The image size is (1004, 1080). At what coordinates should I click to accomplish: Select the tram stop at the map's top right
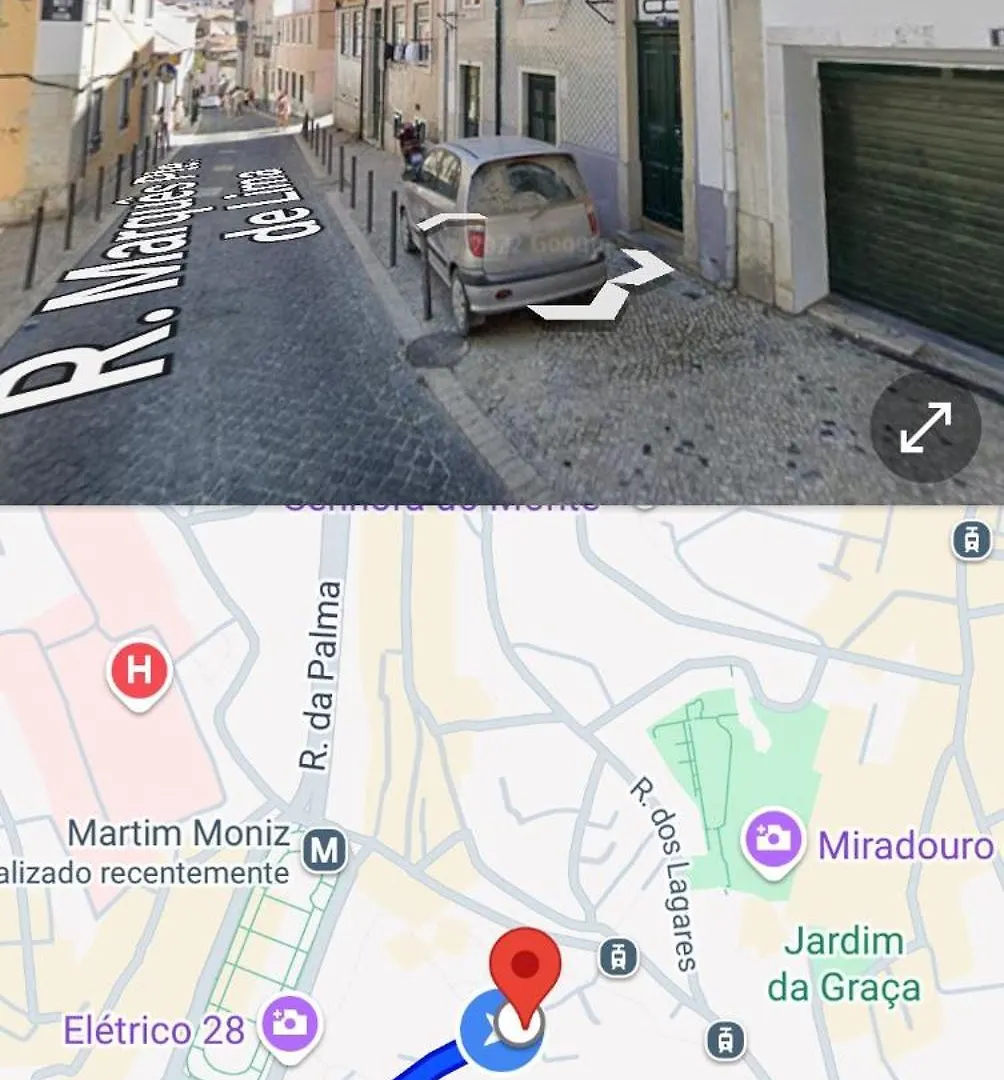tap(971, 540)
